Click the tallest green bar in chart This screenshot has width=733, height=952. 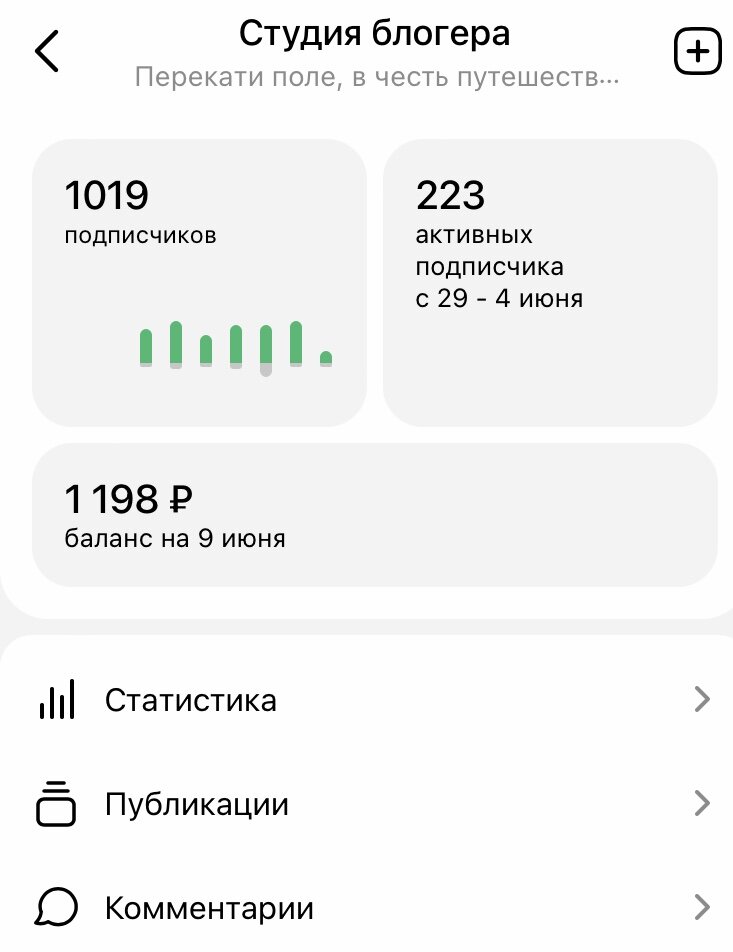[x=176, y=340]
